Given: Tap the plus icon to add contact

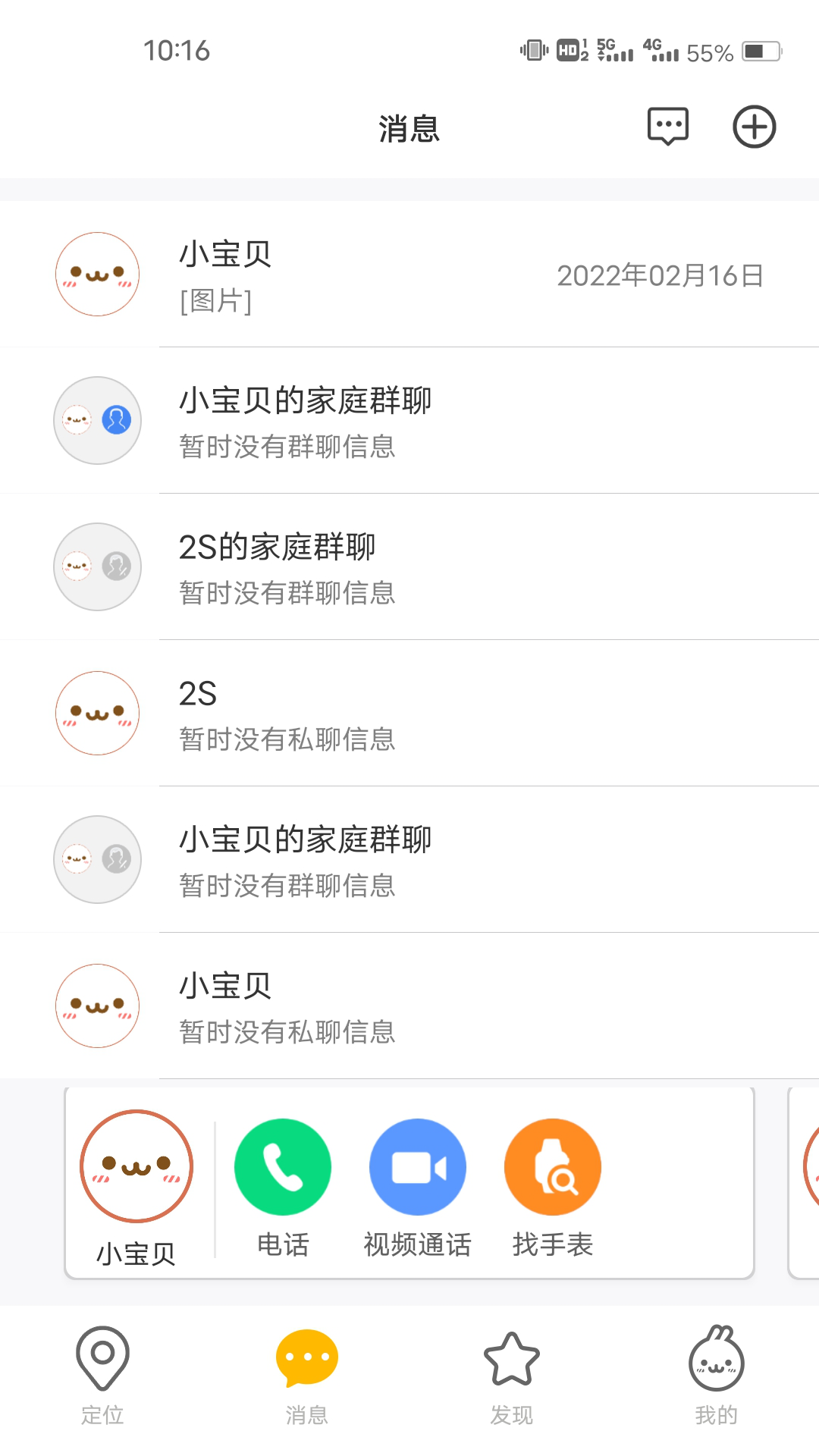Looking at the screenshot, I should point(754,127).
